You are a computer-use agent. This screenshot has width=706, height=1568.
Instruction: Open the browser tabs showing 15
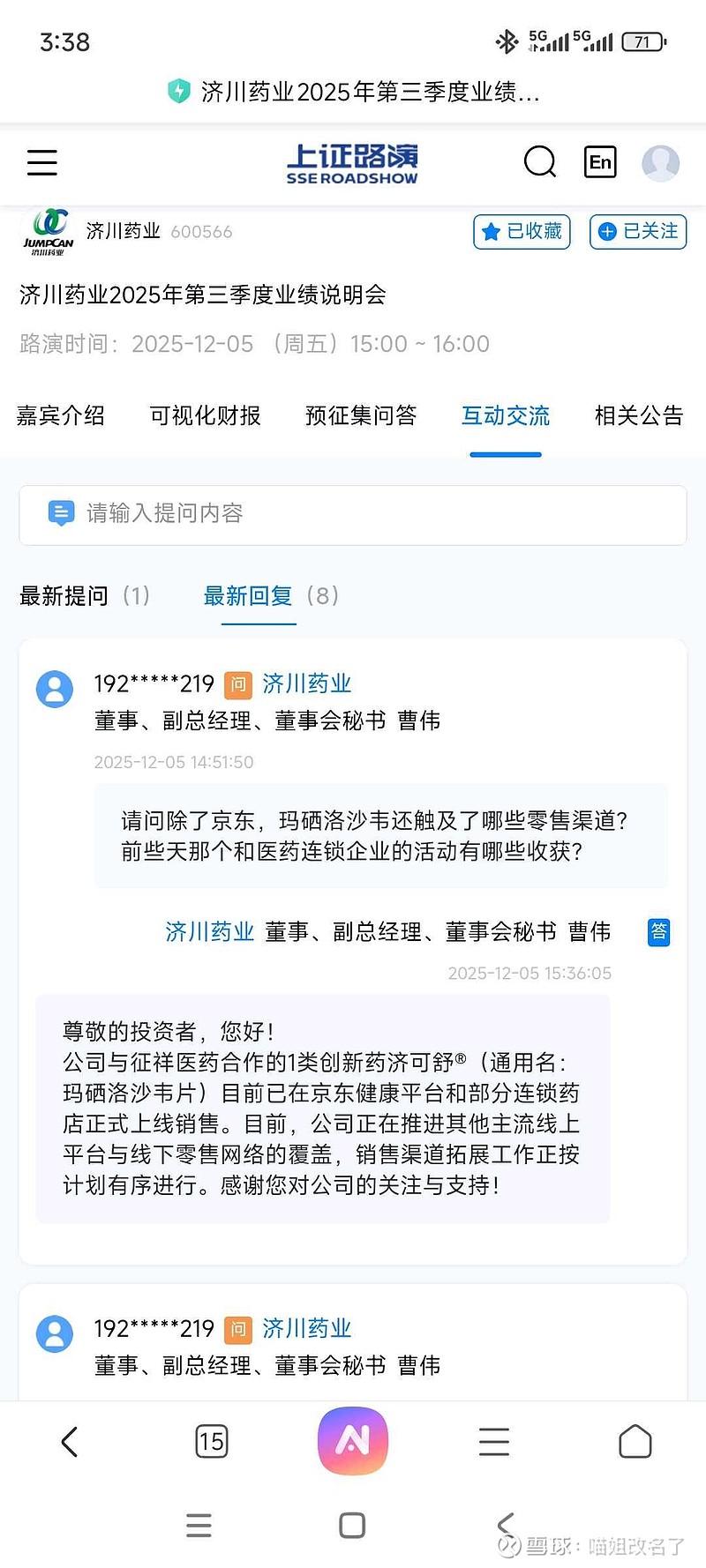(x=211, y=1441)
